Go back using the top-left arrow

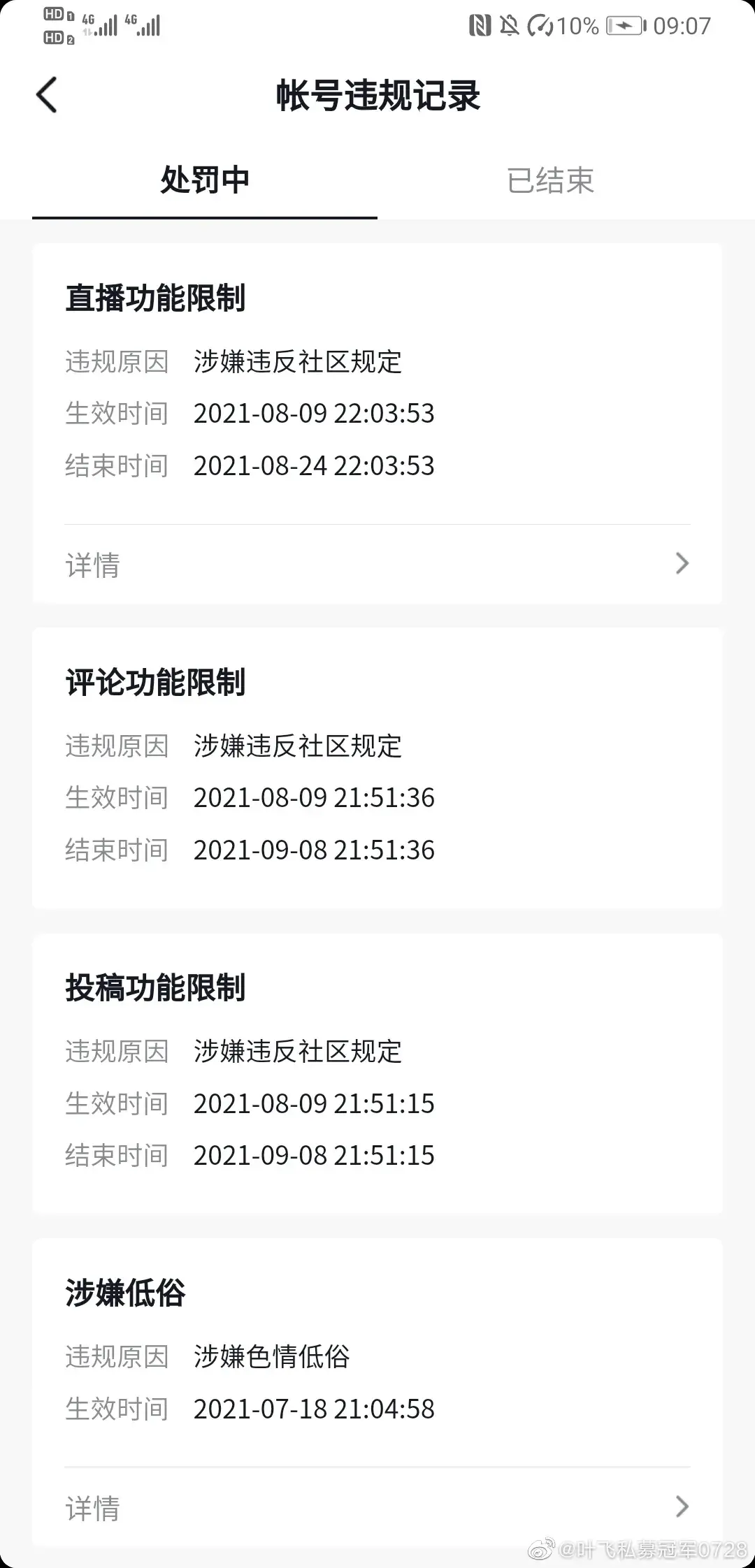tap(46, 95)
